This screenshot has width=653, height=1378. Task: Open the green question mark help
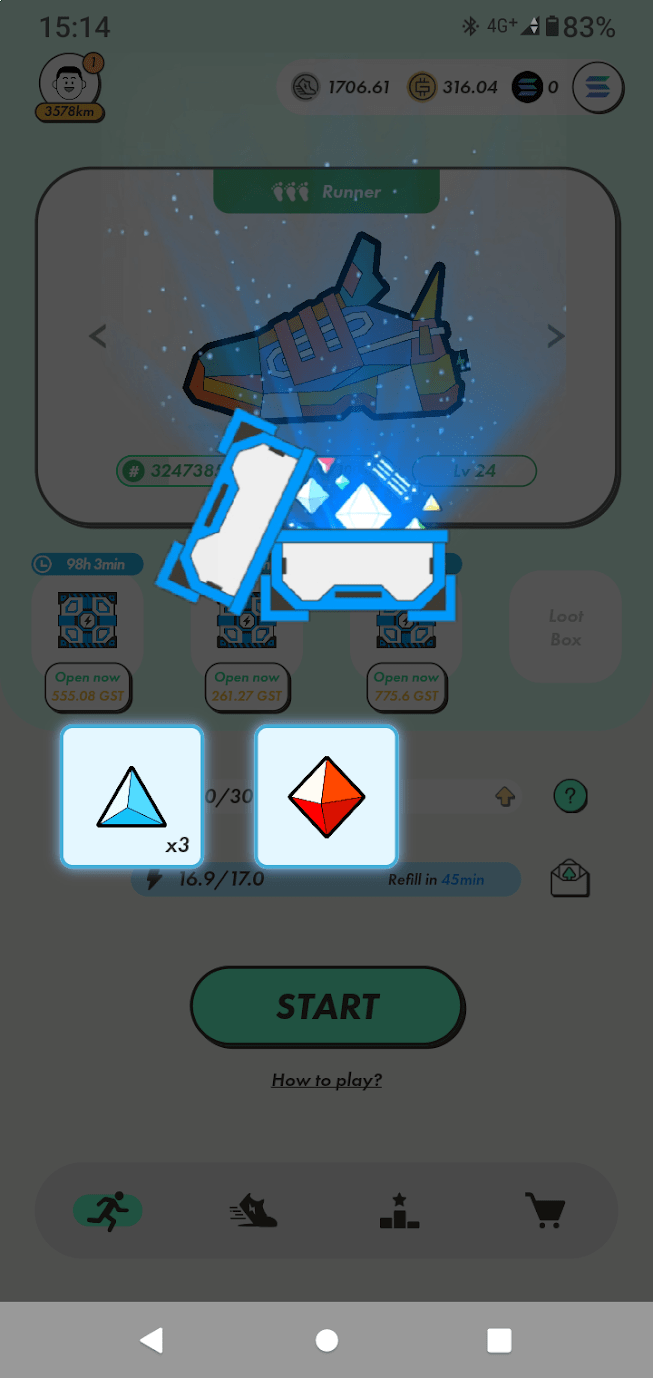click(570, 796)
